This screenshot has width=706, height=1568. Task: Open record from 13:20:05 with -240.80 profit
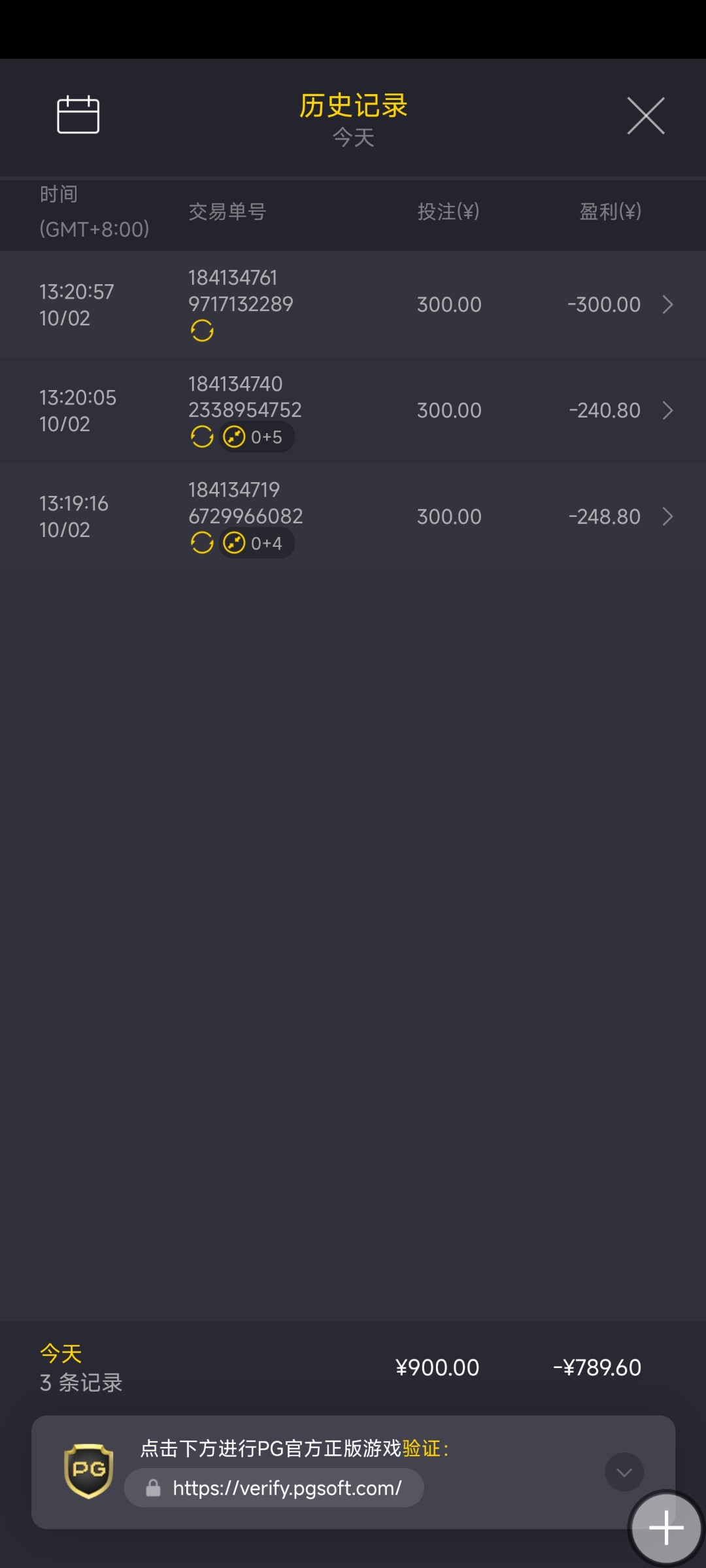click(353, 410)
